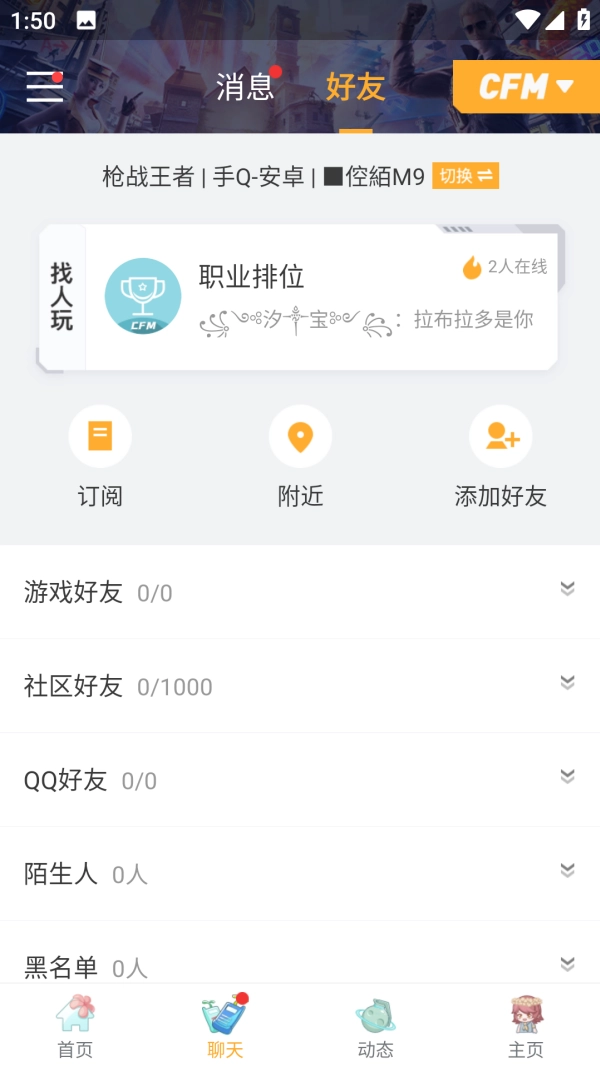This screenshot has width=600, height=1067.
Task: Expand the 游戏好友 group
Action: click(300, 592)
